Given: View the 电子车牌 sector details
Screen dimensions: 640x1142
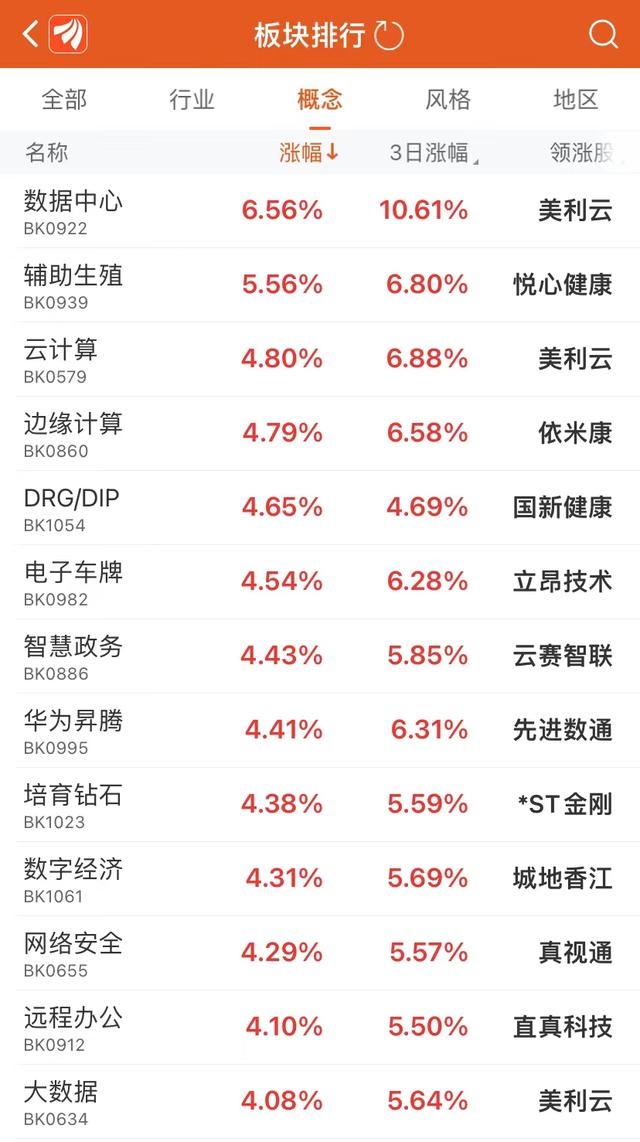Looking at the screenshot, I should (320, 583).
